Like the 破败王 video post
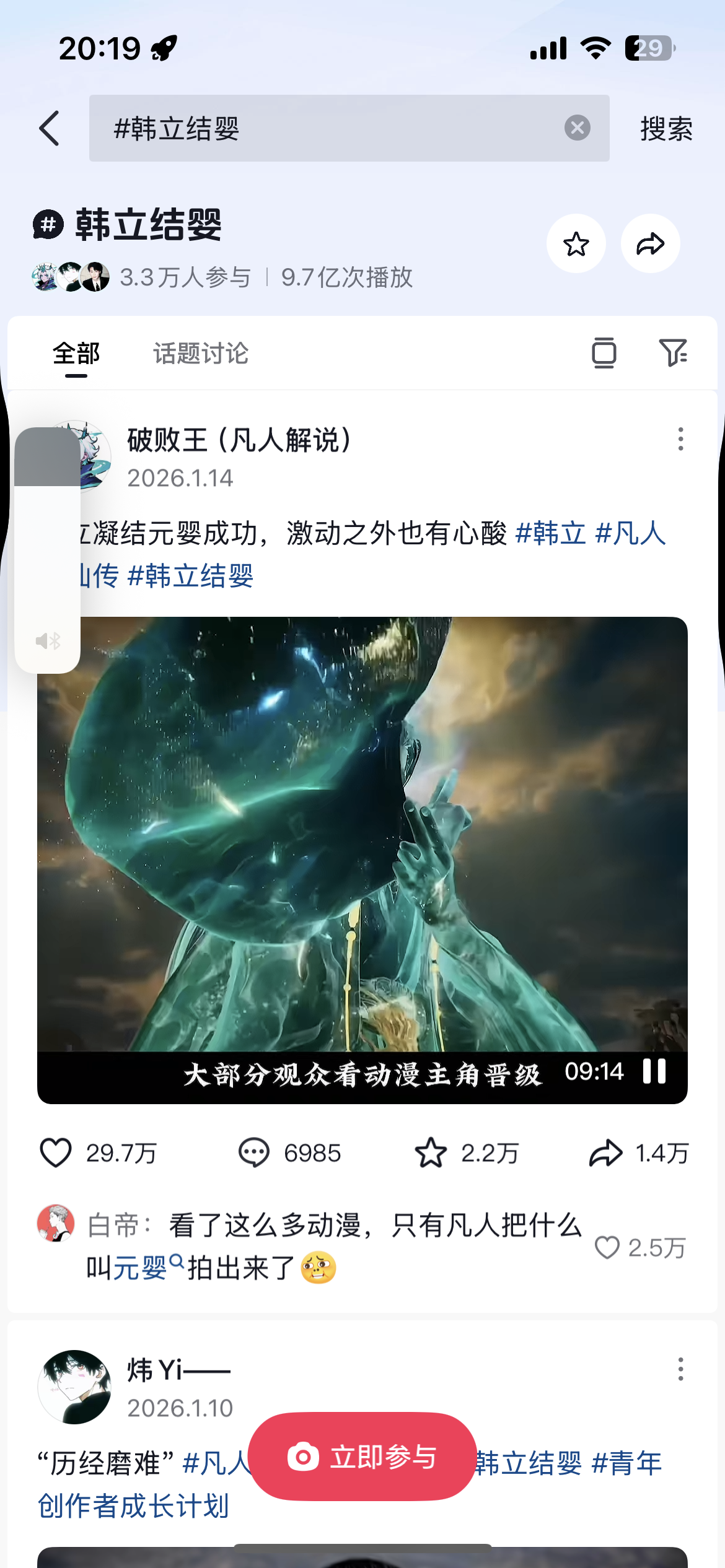Image resolution: width=725 pixels, height=1568 pixels. [56, 1153]
